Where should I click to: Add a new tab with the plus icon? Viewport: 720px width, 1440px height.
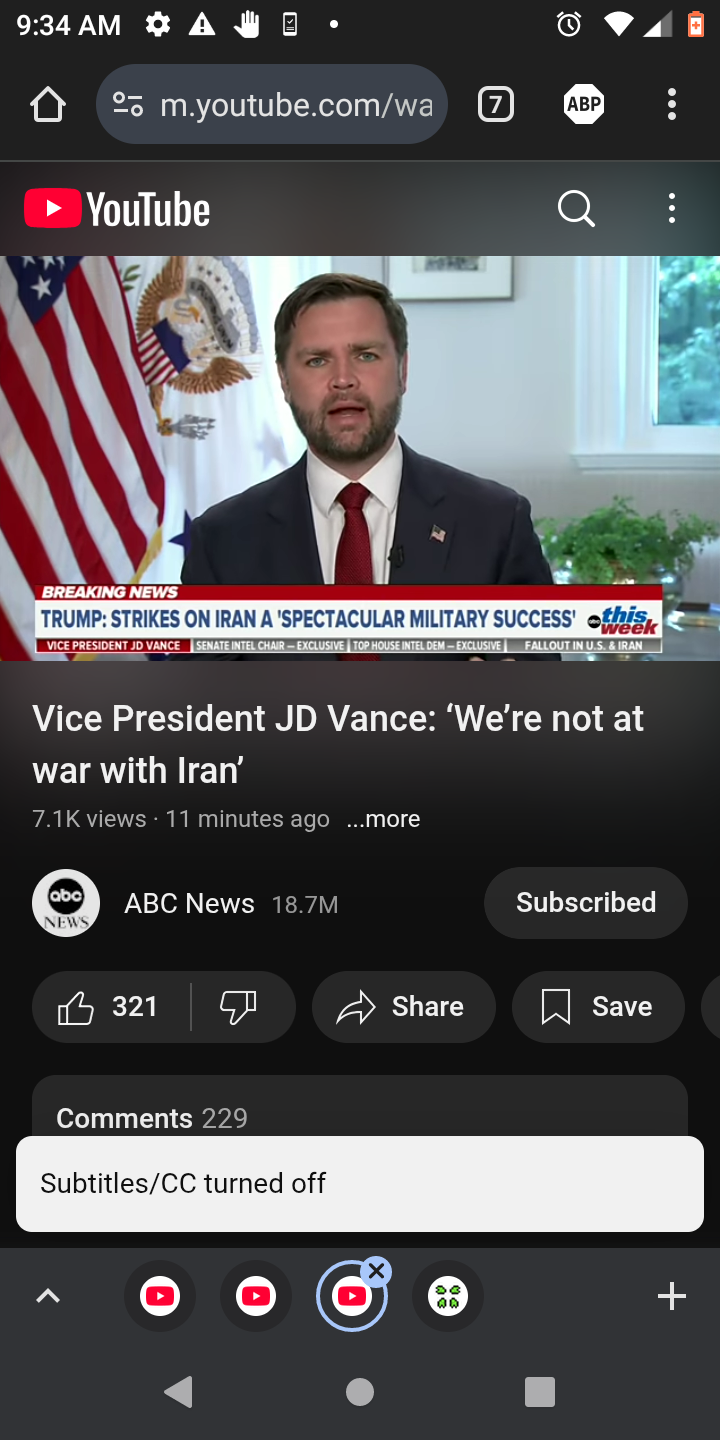point(672,1297)
